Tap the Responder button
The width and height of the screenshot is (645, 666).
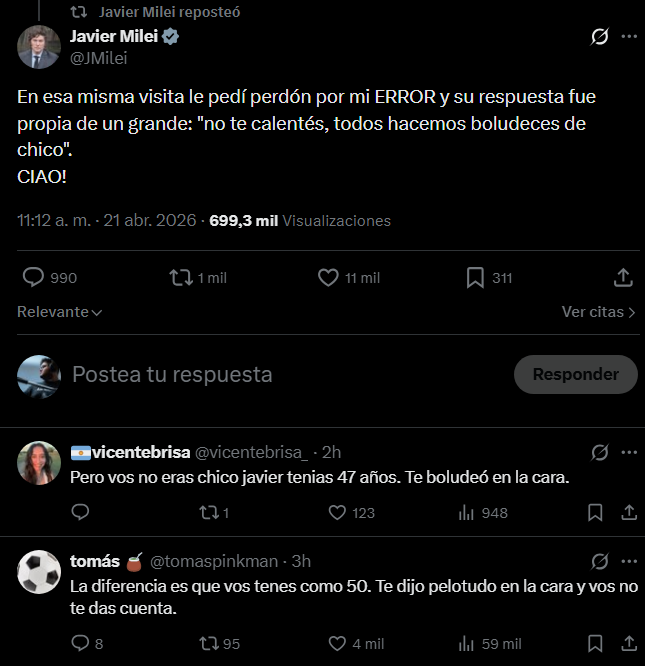(x=575, y=374)
